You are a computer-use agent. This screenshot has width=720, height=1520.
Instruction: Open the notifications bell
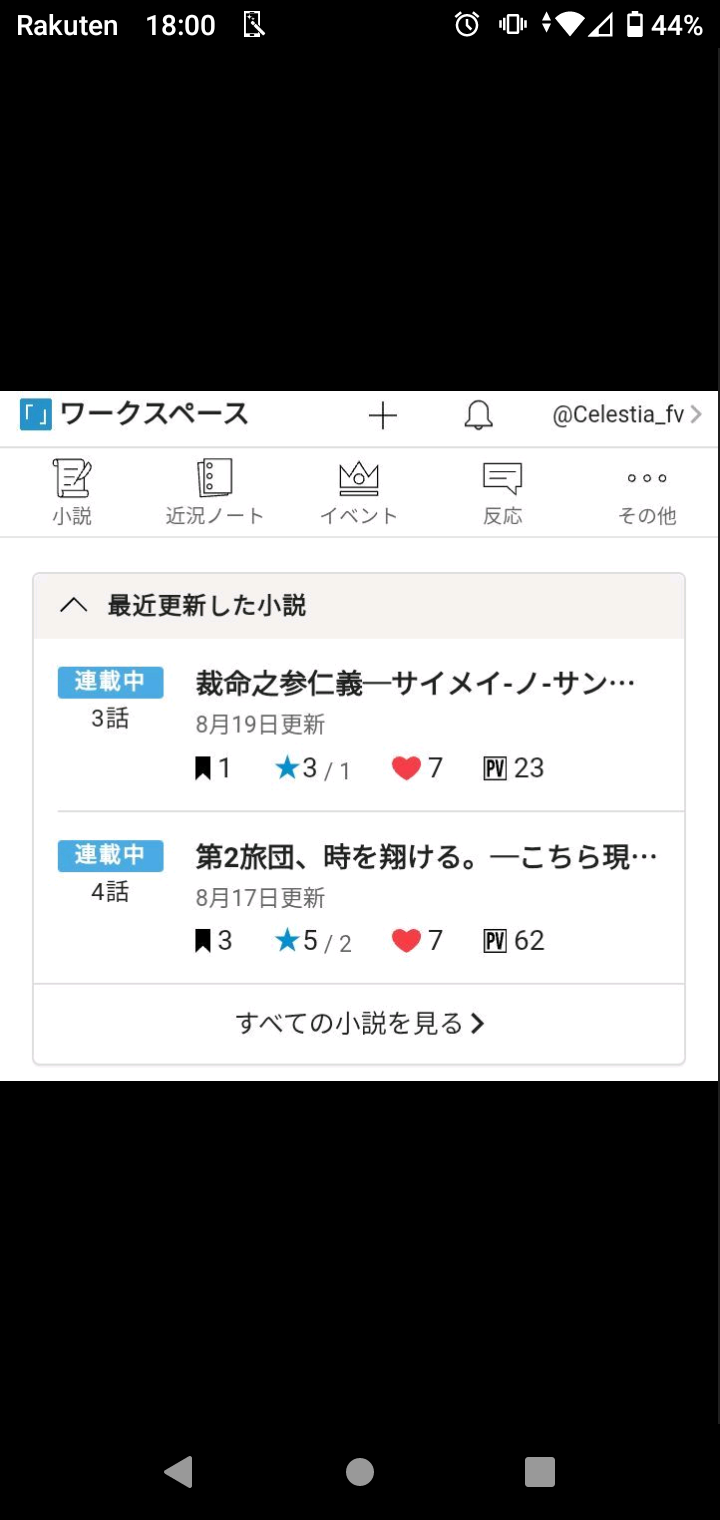pos(479,416)
